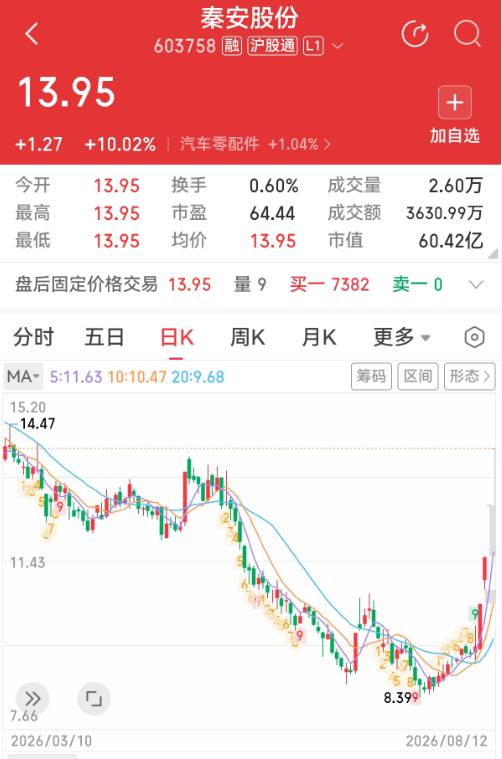Expand the stock switch dropdown beside L1
Viewport: 502px width, 759px height.
tap(338, 46)
